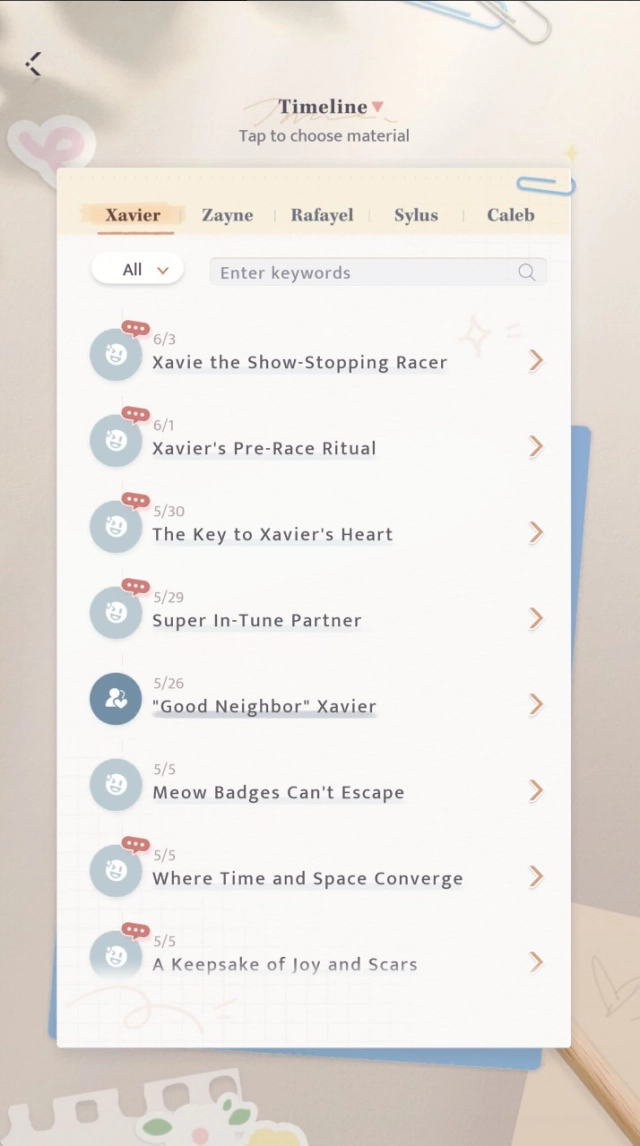Image resolution: width=640 pixels, height=1146 pixels.
Task: Switch to the Caleb tab
Action: coord(510,215)
